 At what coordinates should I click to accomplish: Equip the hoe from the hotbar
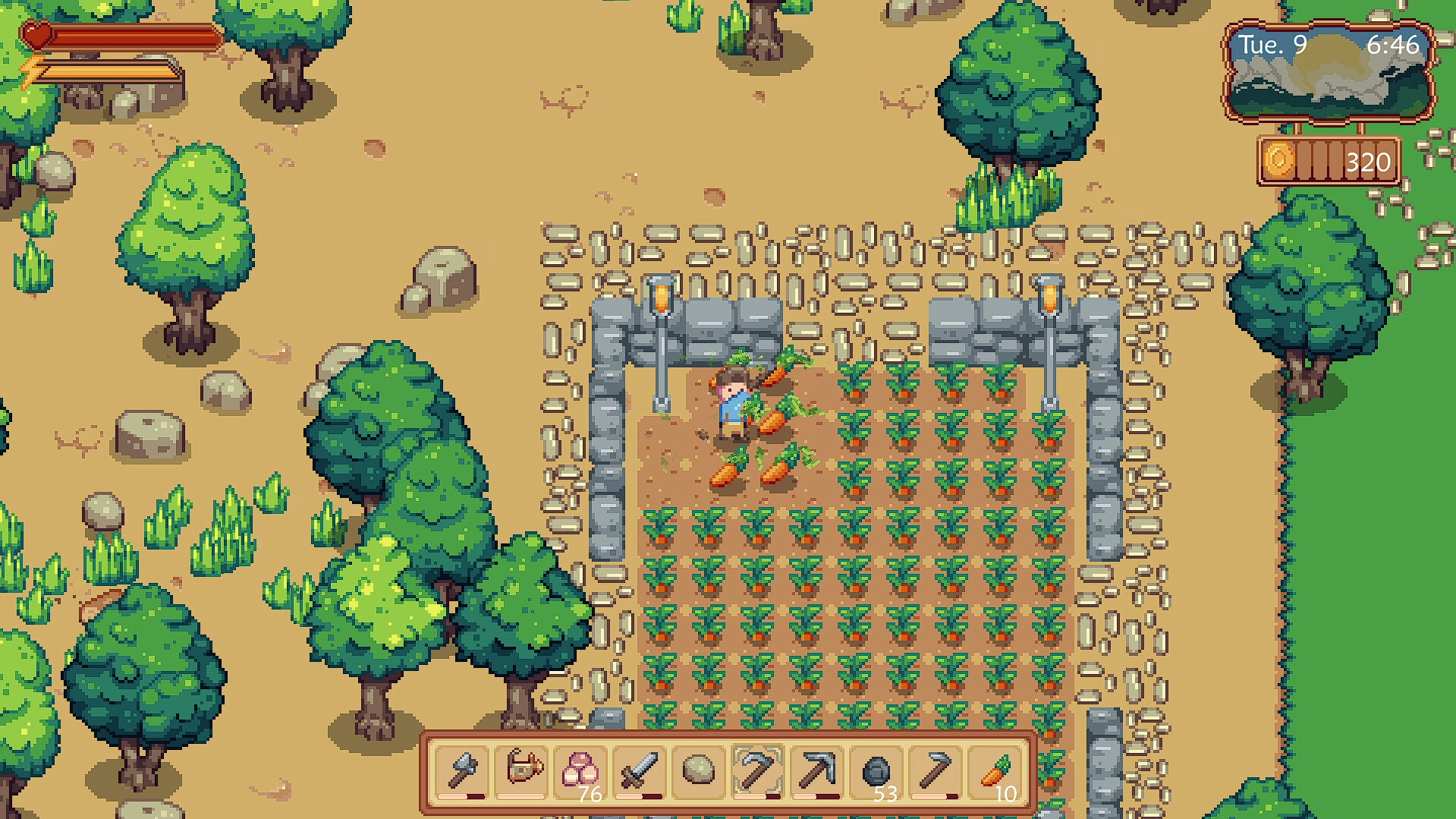(x=934, y=772)
